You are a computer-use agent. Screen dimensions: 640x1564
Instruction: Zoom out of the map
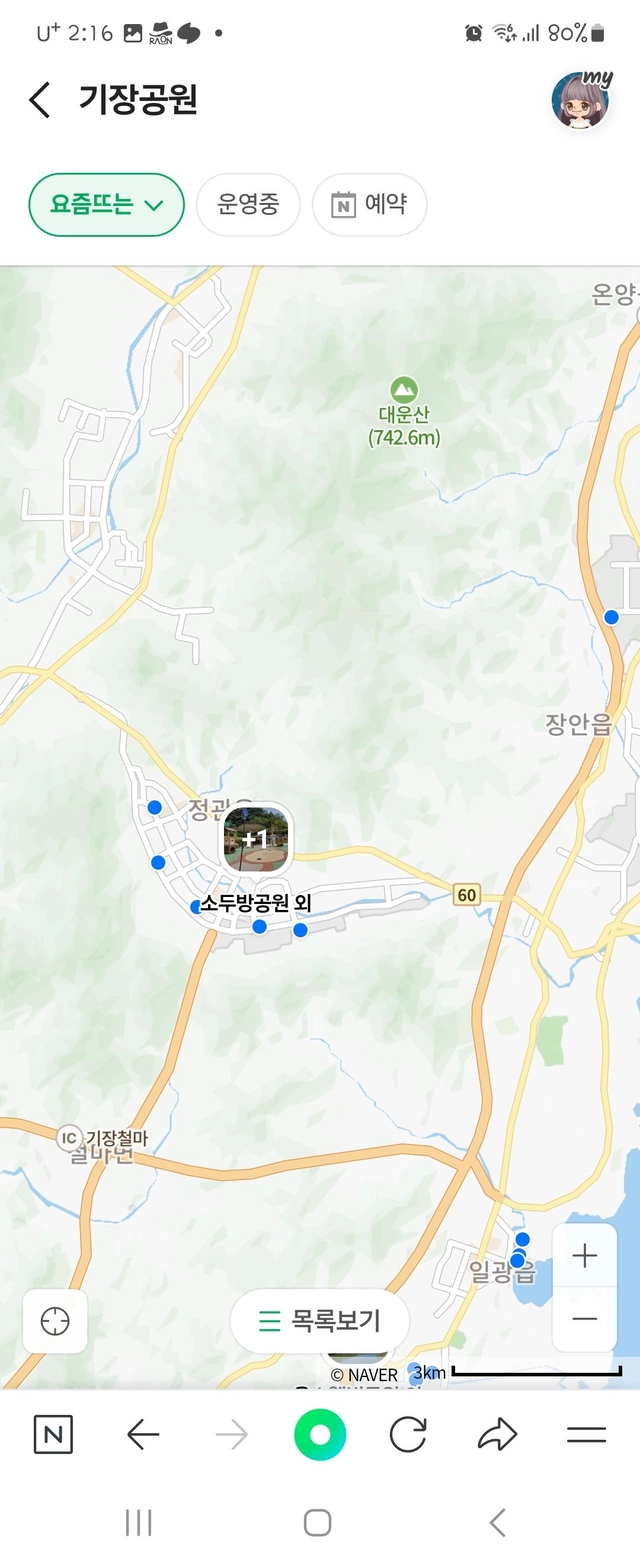[x=585, y=1319]
